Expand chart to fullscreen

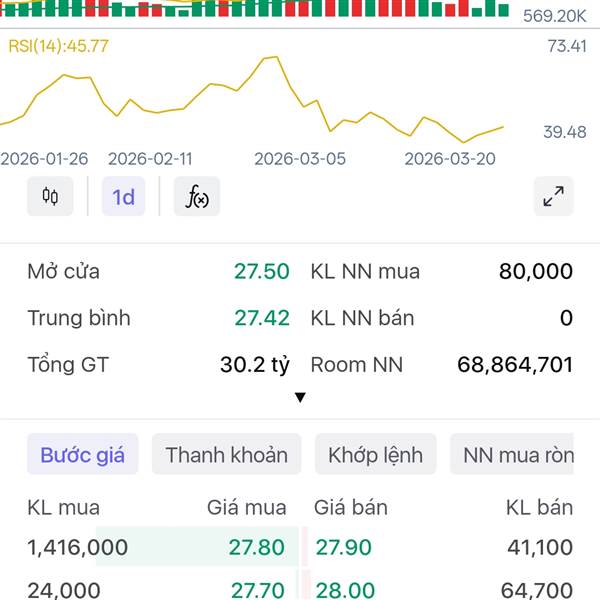pos(553,196)
